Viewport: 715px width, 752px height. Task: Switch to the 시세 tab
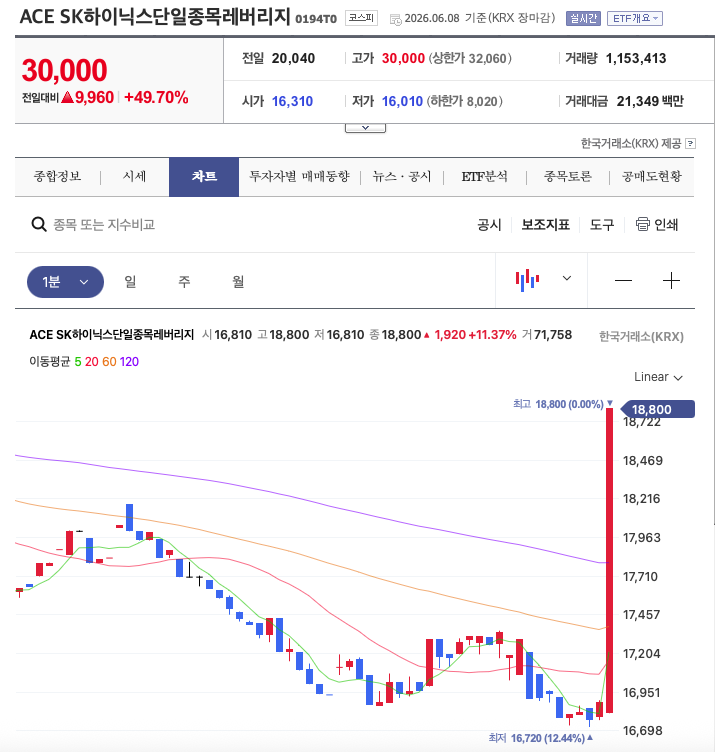pos(134,176)
